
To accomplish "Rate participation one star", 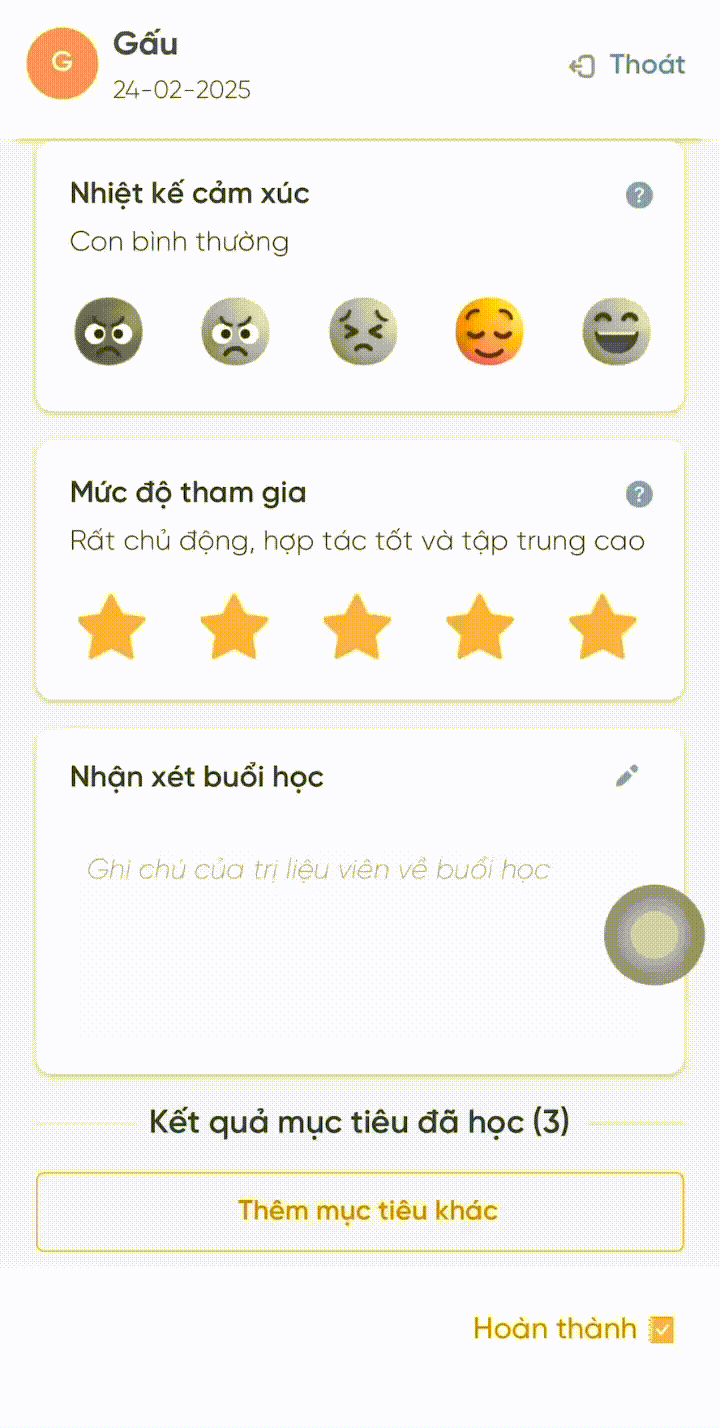I will (x=111, y=627).
